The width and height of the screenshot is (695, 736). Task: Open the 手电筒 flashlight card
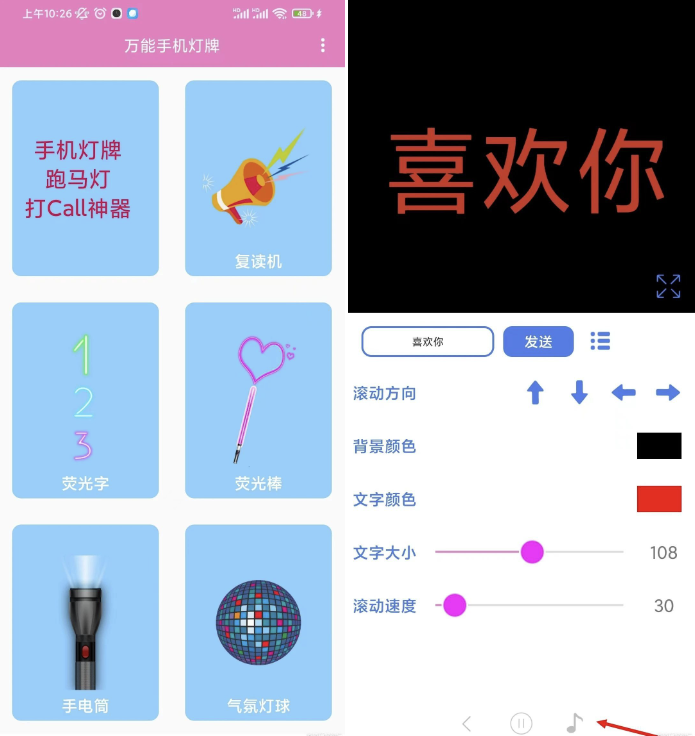[x=85, y=622]
